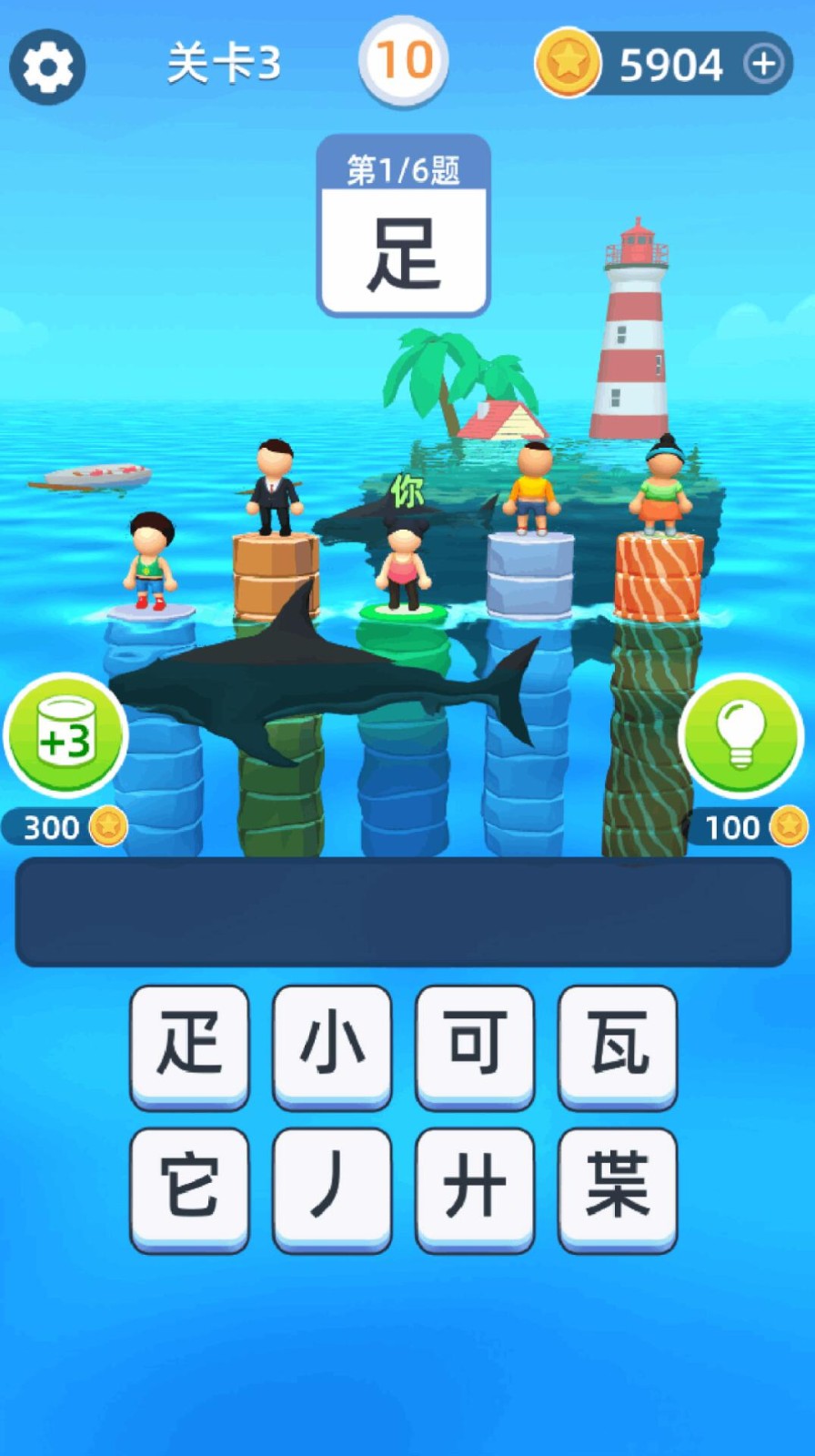Tap the 瓦 tile
Viewport: 815px width, 1456px height.
[x=618, y=1046]
